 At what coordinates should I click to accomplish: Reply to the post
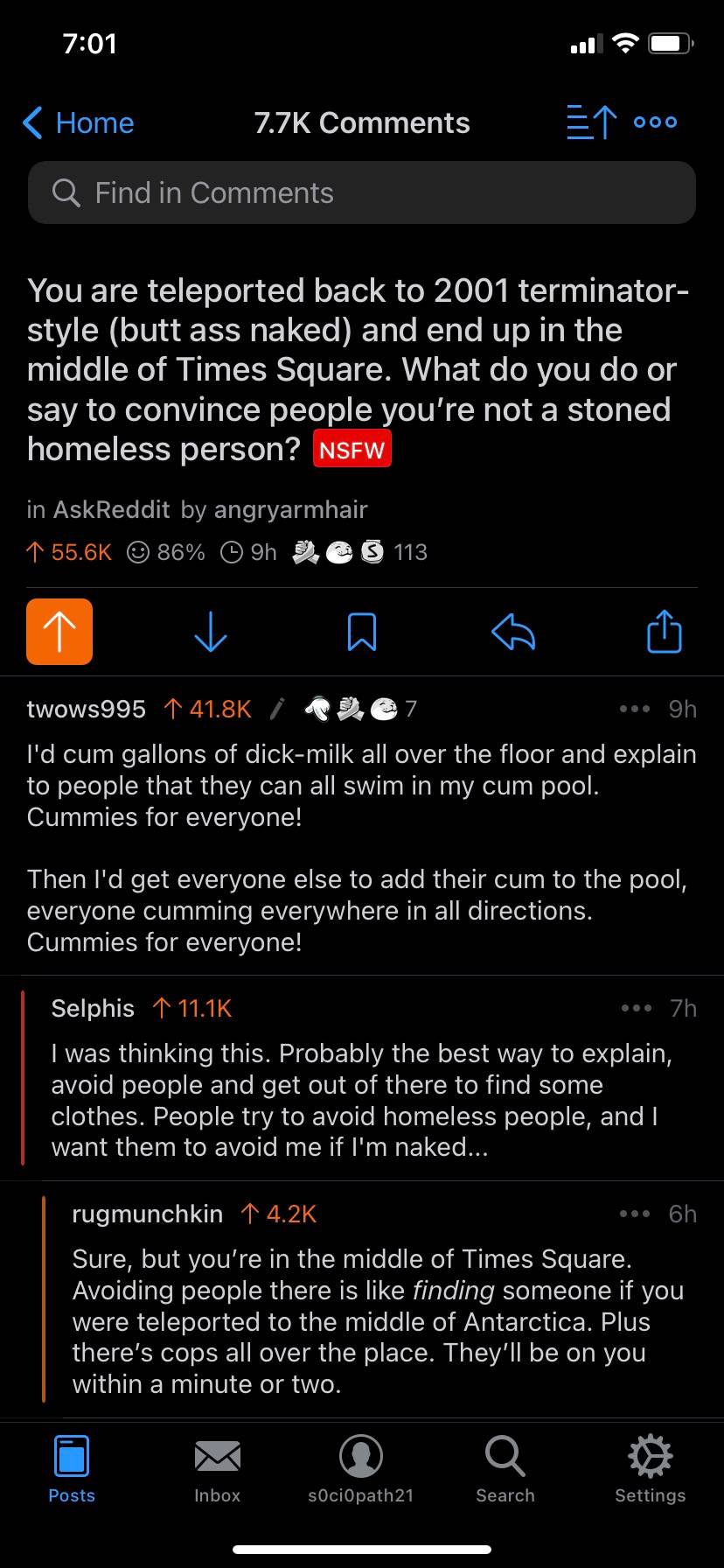point(513,632)
